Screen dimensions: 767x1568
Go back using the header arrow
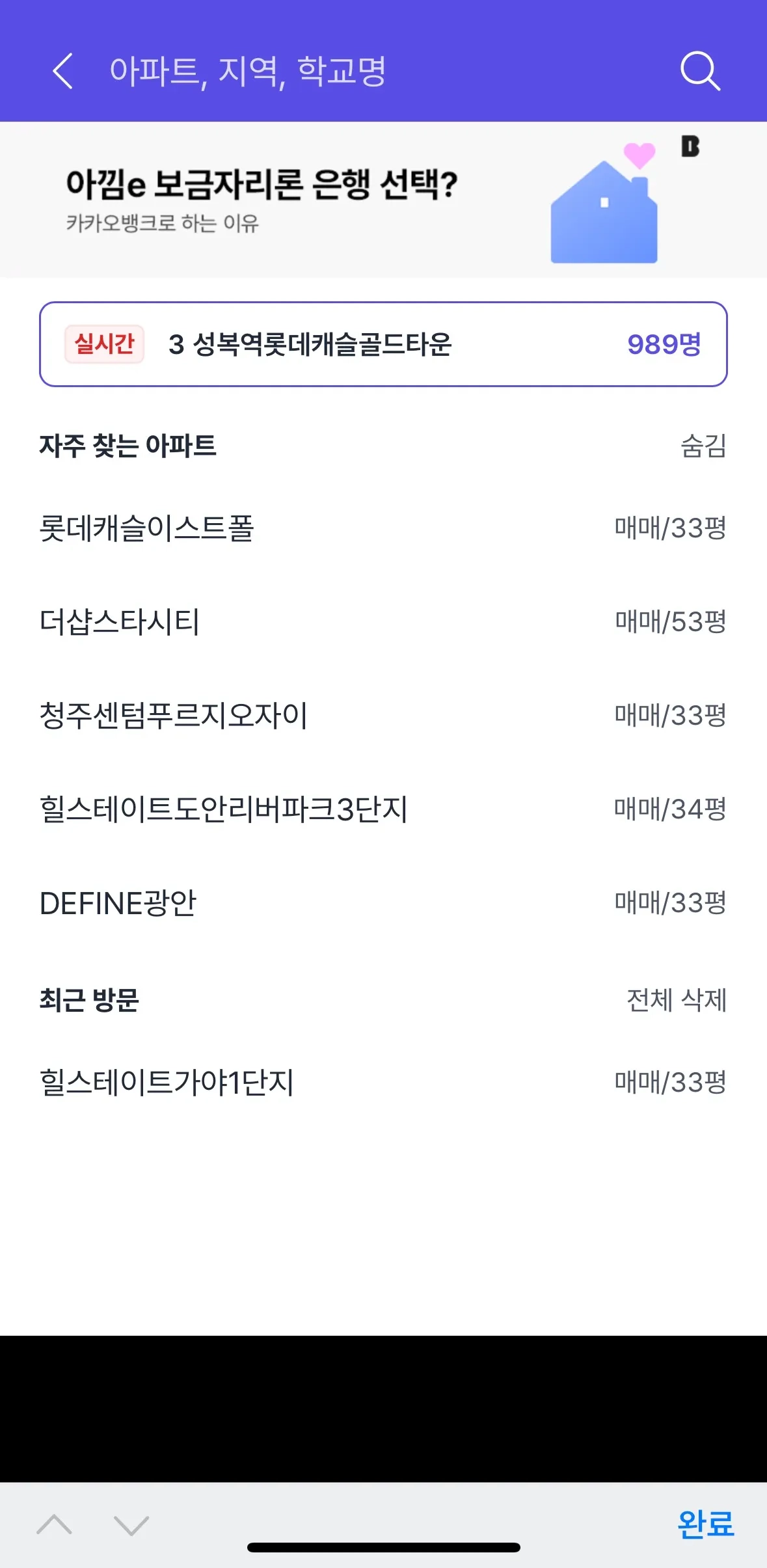pos(62,71)
